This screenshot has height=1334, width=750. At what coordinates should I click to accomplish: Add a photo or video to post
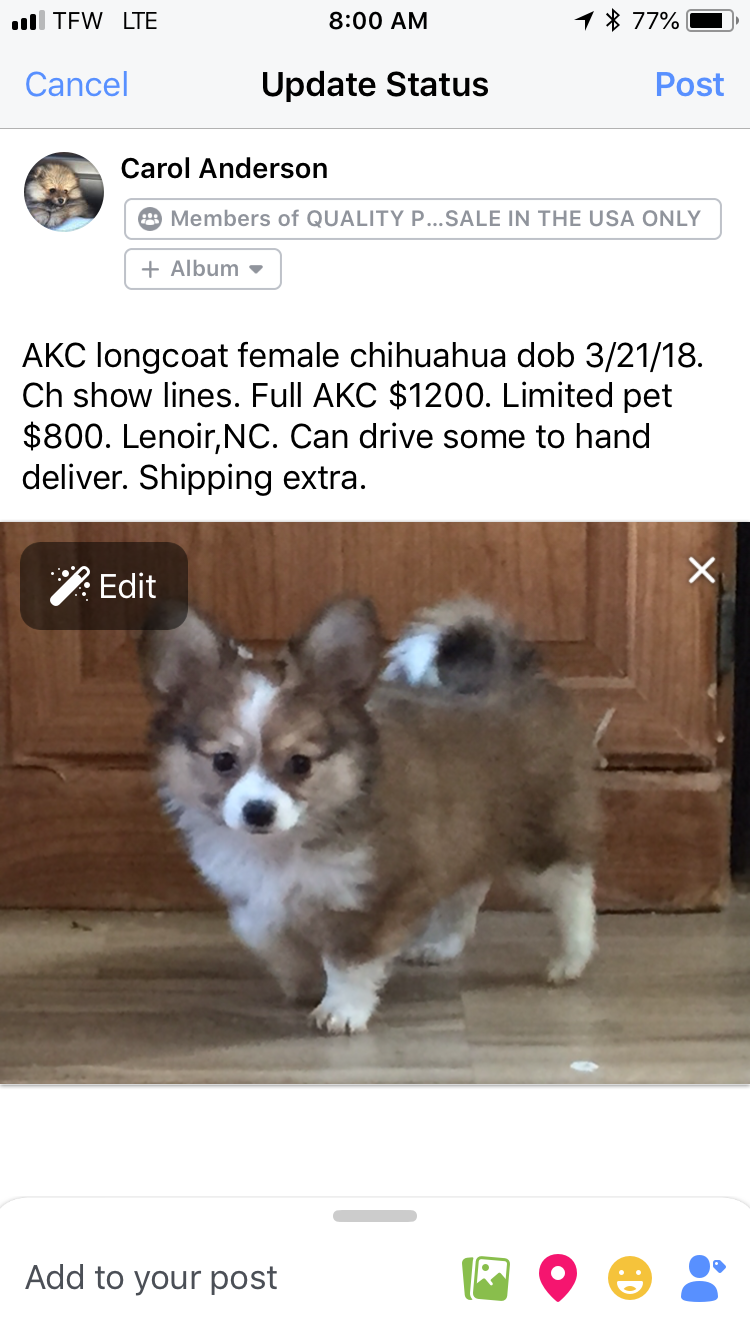(486, 1278)
